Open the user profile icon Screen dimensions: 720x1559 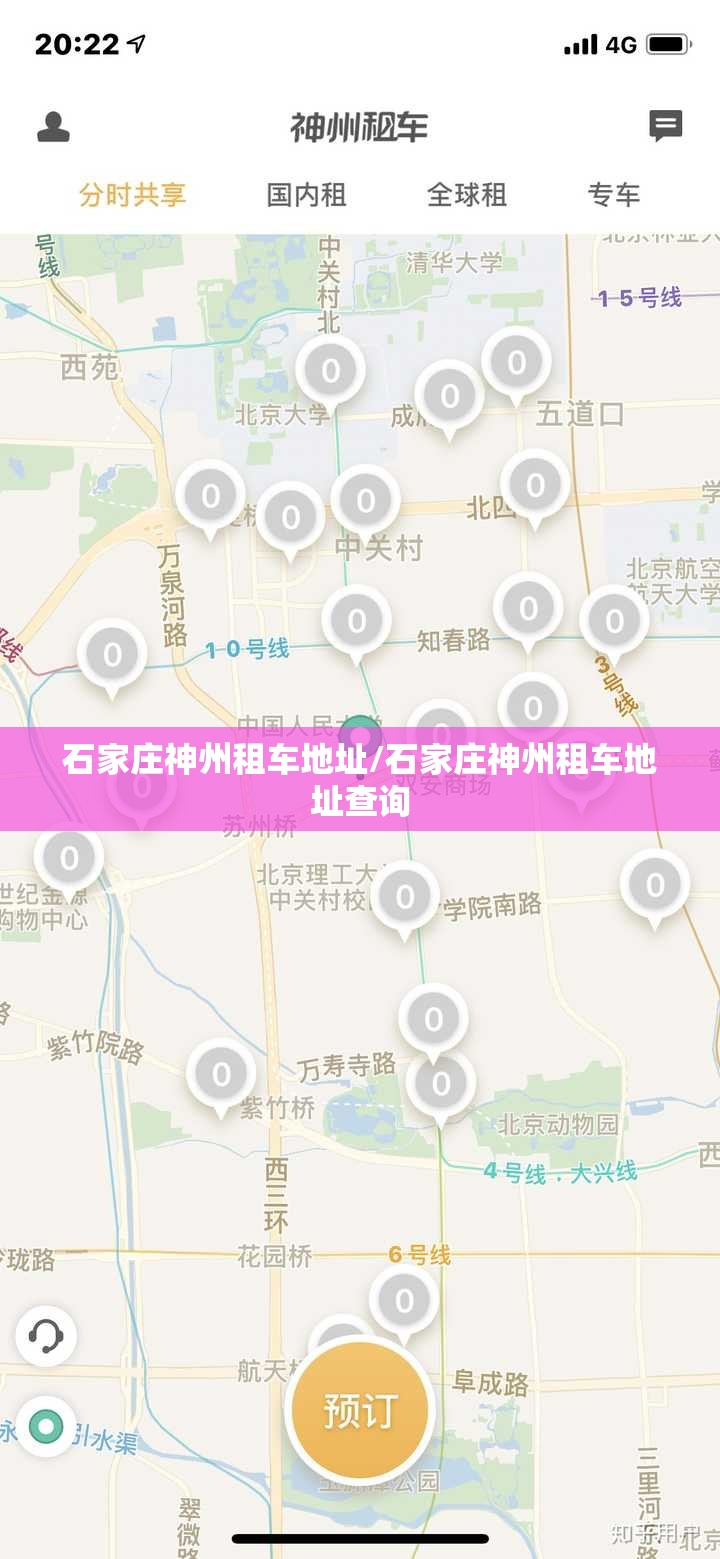click(x=53, y=127)
